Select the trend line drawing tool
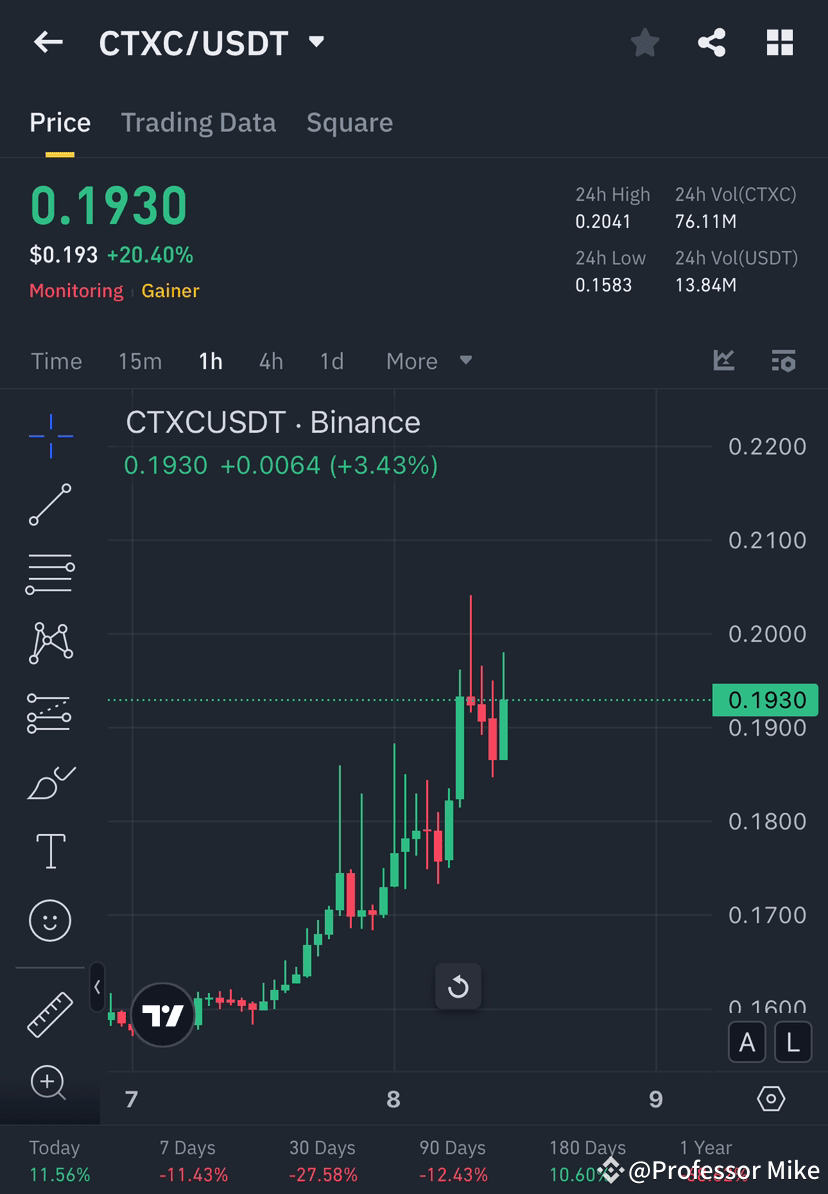The height and width of the screenshot is (1194, 828). pos(50,505)
